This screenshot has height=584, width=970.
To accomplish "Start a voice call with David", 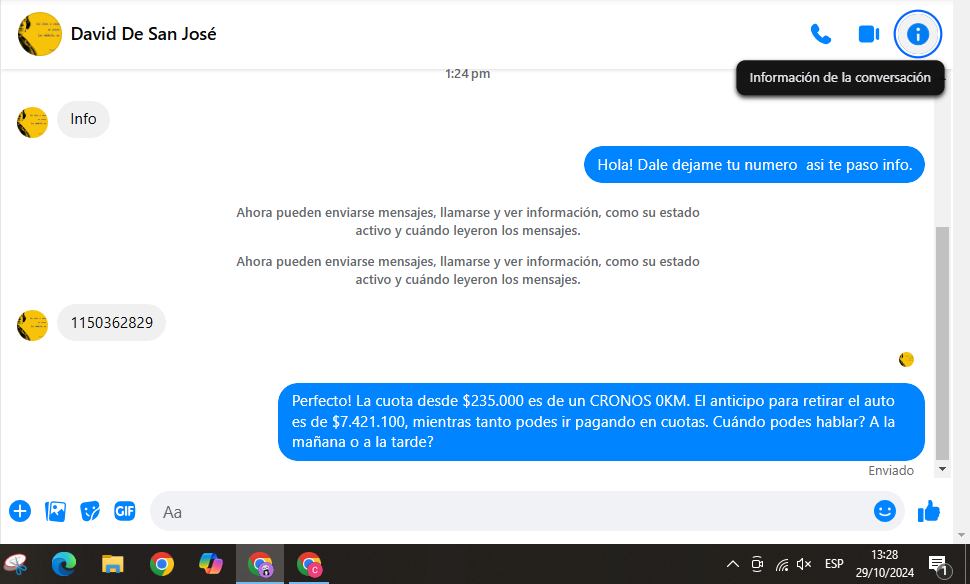I will point(820,34).
